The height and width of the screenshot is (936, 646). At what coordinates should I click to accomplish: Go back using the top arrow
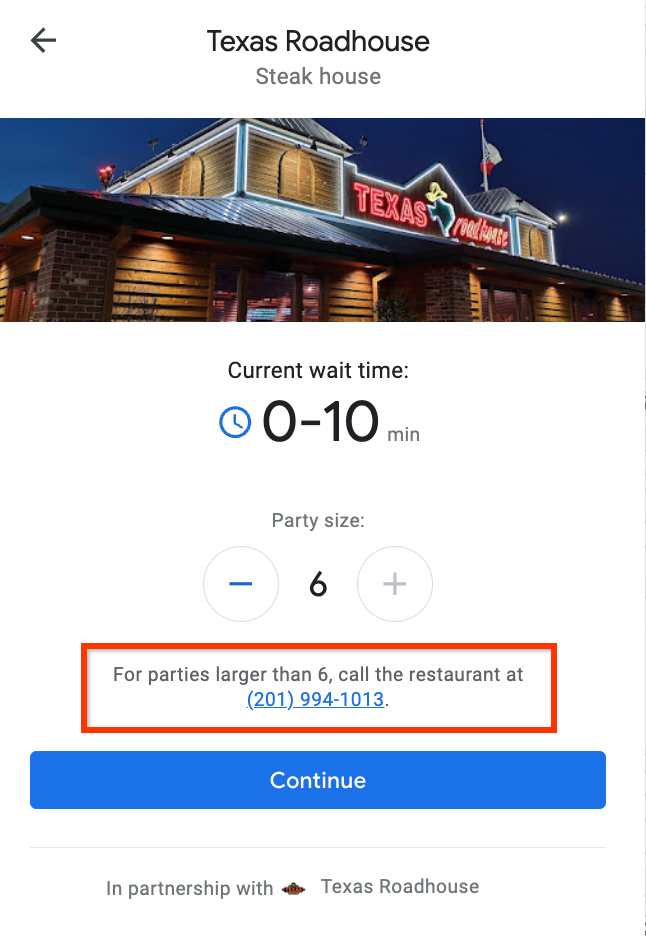tap(44, 40)
